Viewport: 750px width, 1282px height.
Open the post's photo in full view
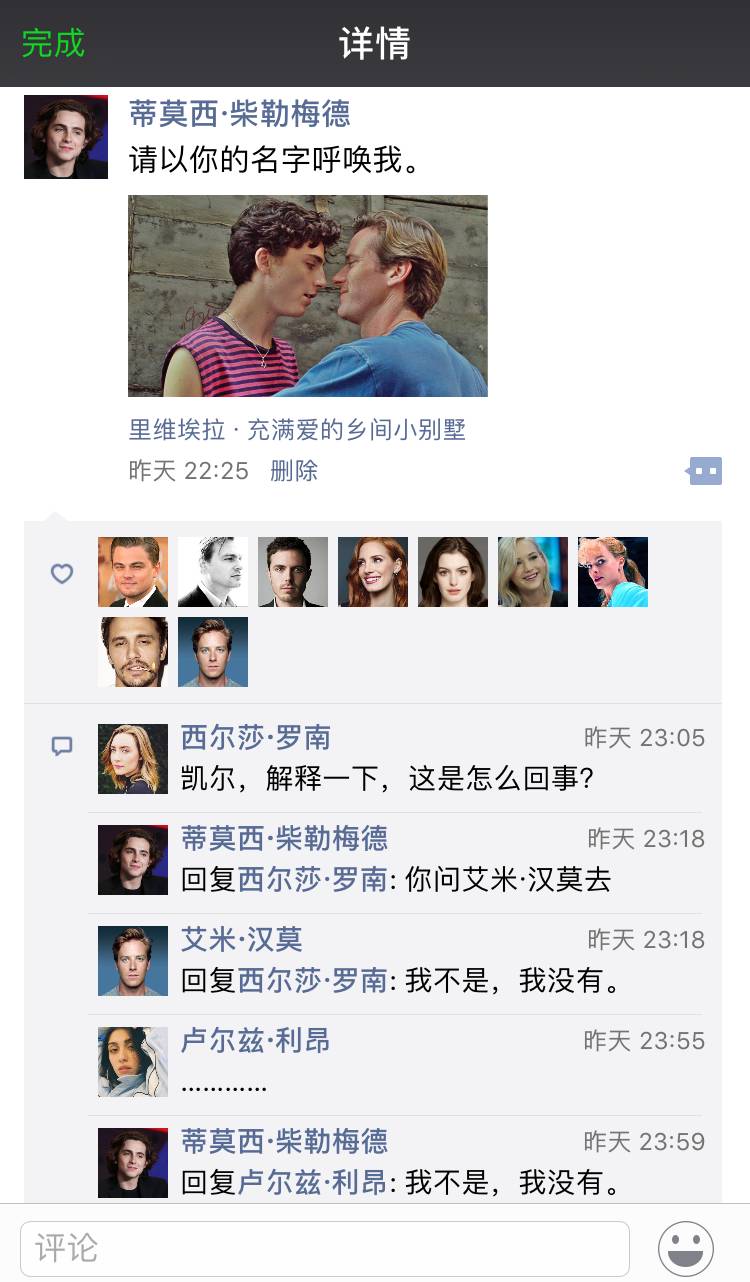[307, 296]
